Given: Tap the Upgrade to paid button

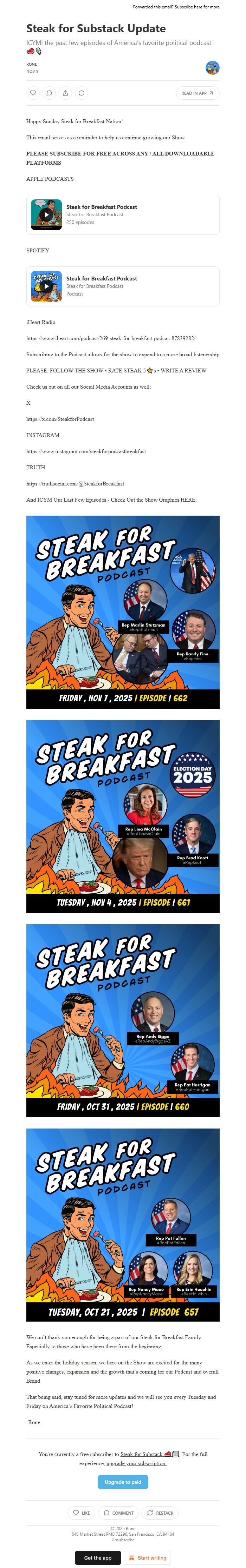Looking at the screenshot, I should [x=122, y=1482].
